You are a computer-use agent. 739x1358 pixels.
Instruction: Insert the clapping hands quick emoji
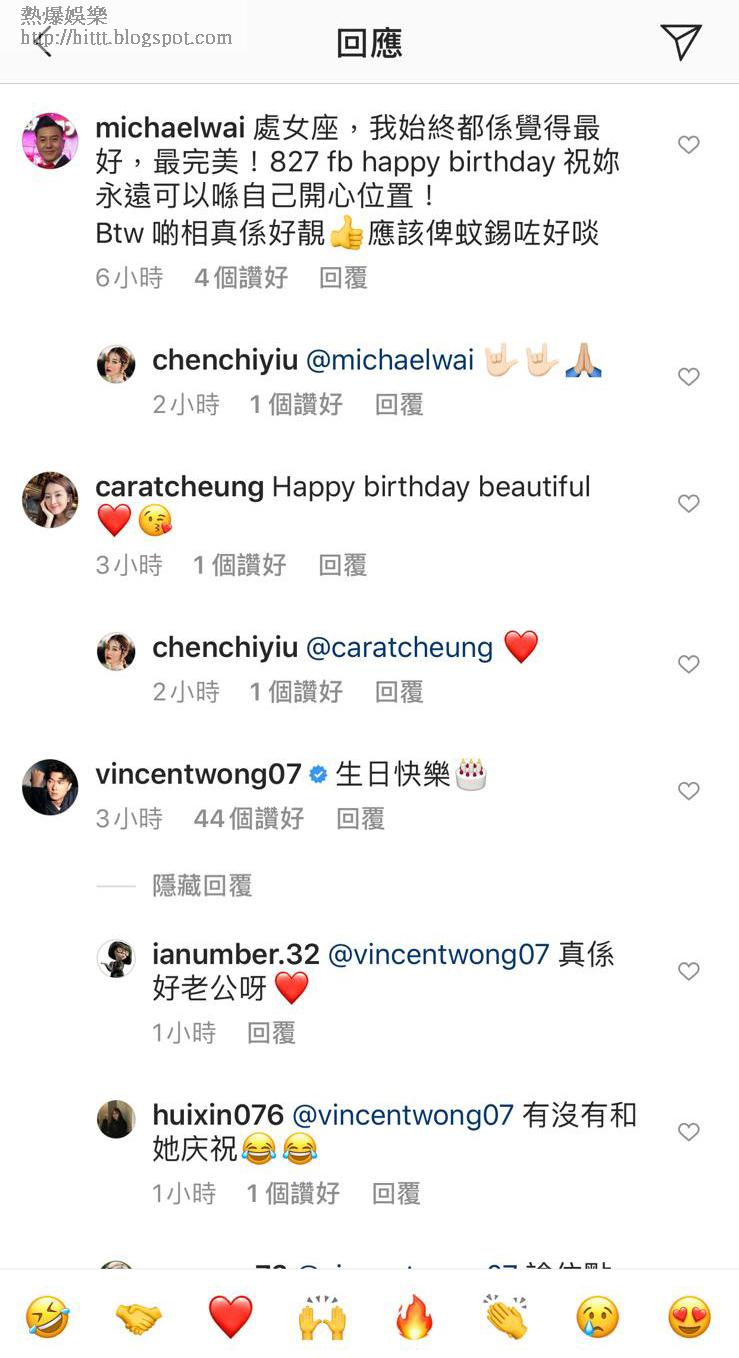click(x=506, y=1317)
